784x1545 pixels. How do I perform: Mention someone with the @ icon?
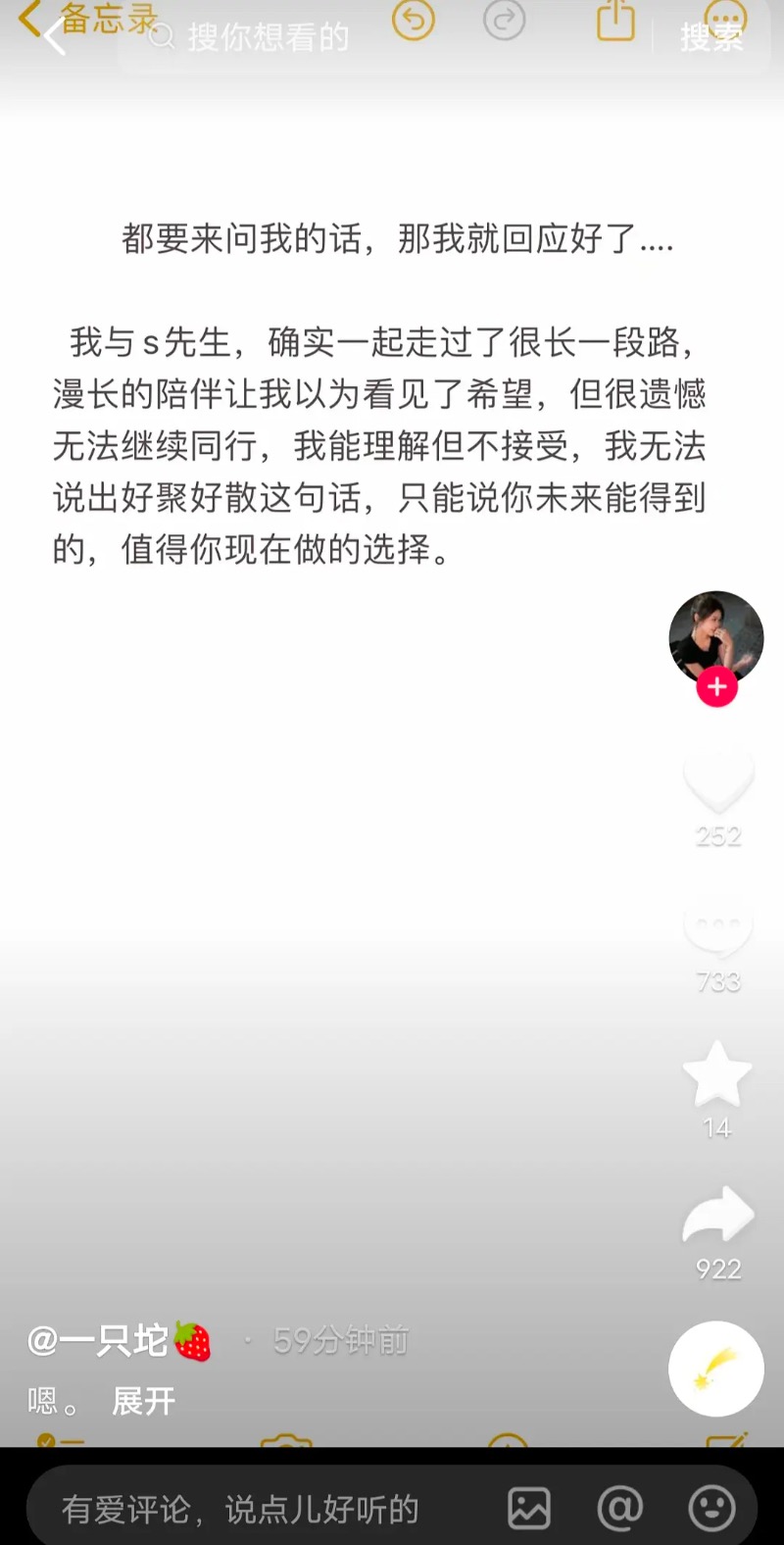[x=620, y=1509]
